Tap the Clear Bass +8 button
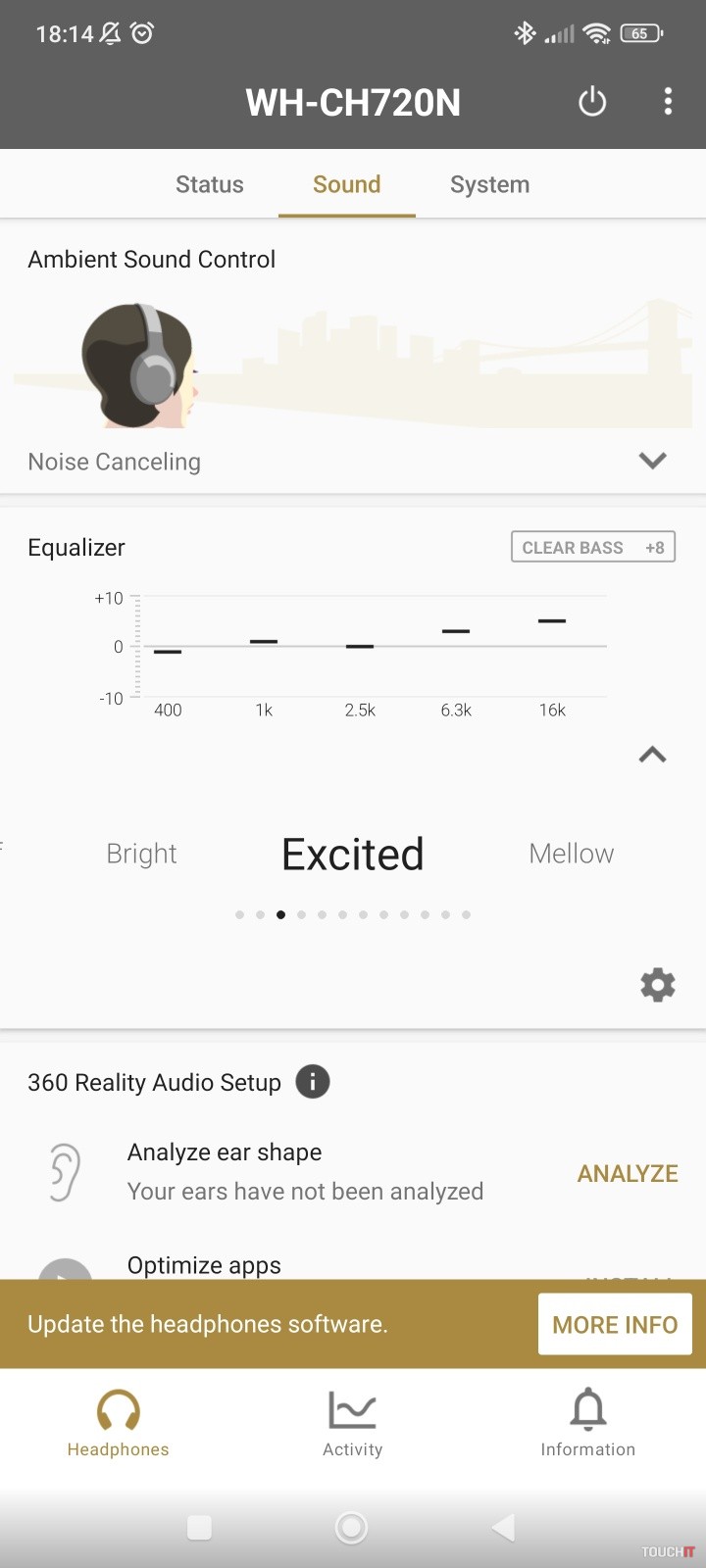This screenshot has height=1568, width=706. tap(592, 548)
